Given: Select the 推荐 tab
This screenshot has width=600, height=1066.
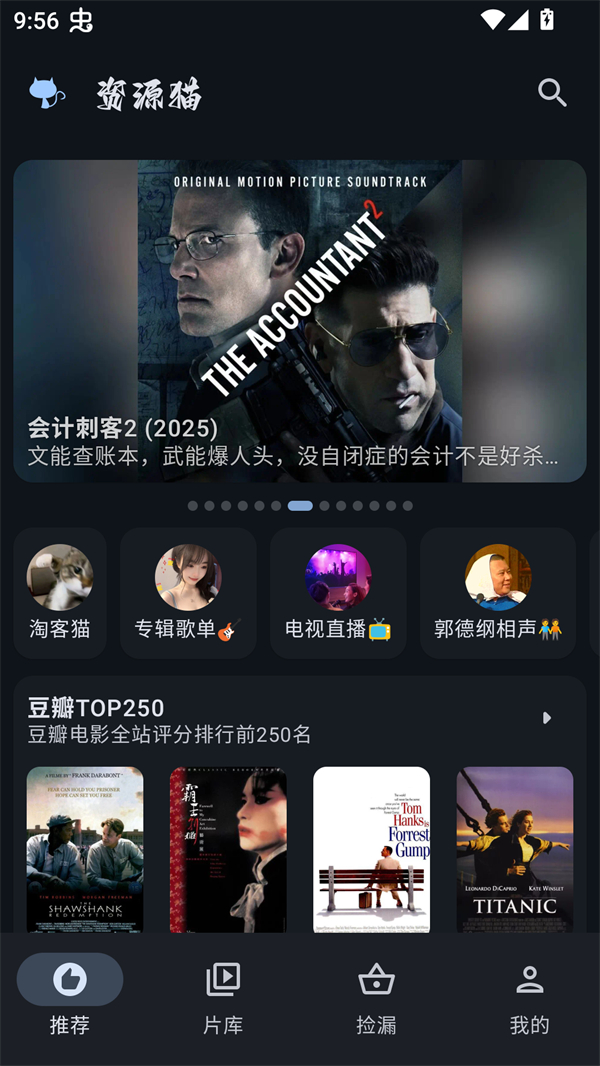Looking at the screenshot, I should point(70,995).
